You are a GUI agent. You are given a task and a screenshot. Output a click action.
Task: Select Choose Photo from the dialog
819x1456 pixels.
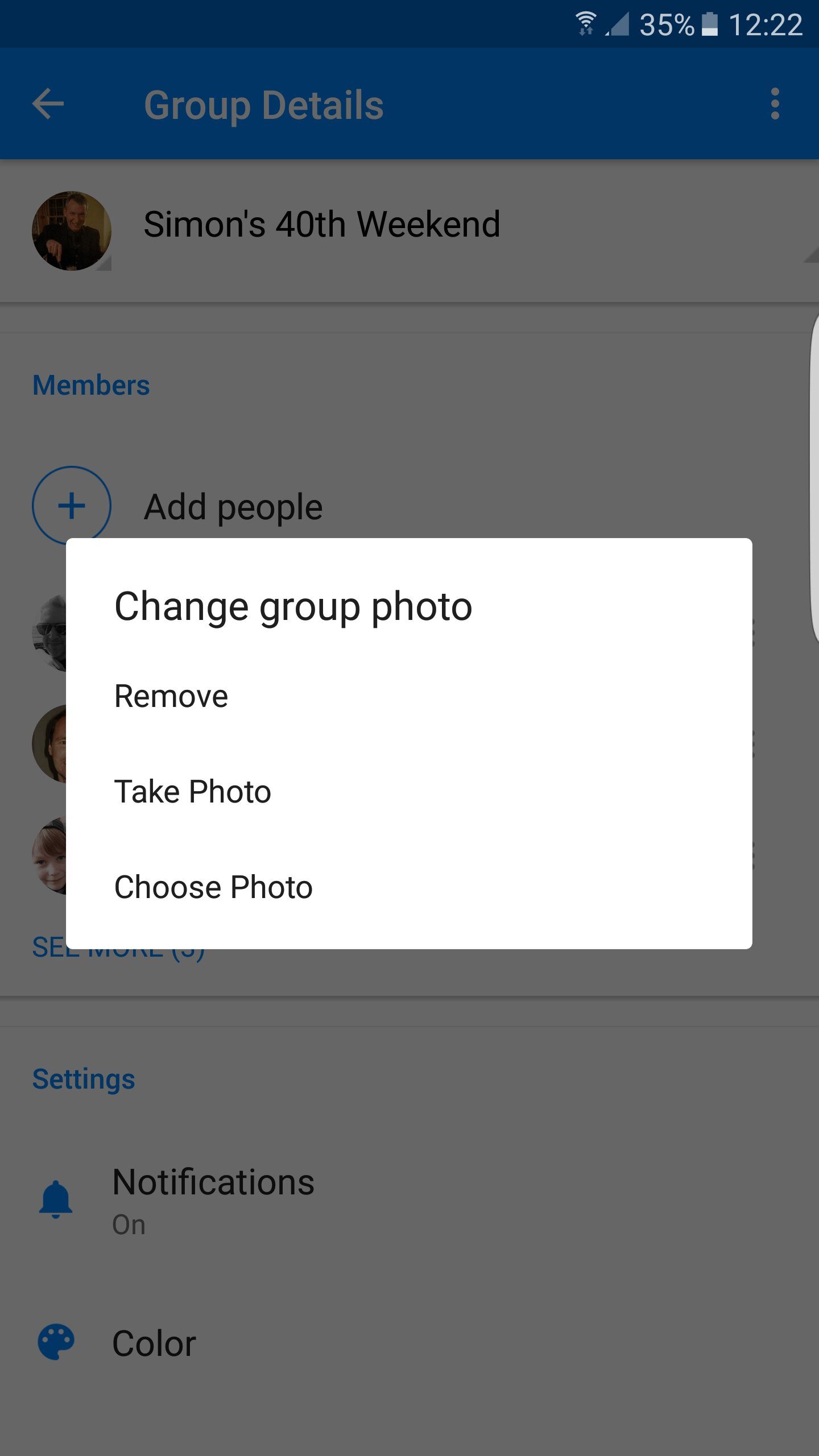(214, 887)
